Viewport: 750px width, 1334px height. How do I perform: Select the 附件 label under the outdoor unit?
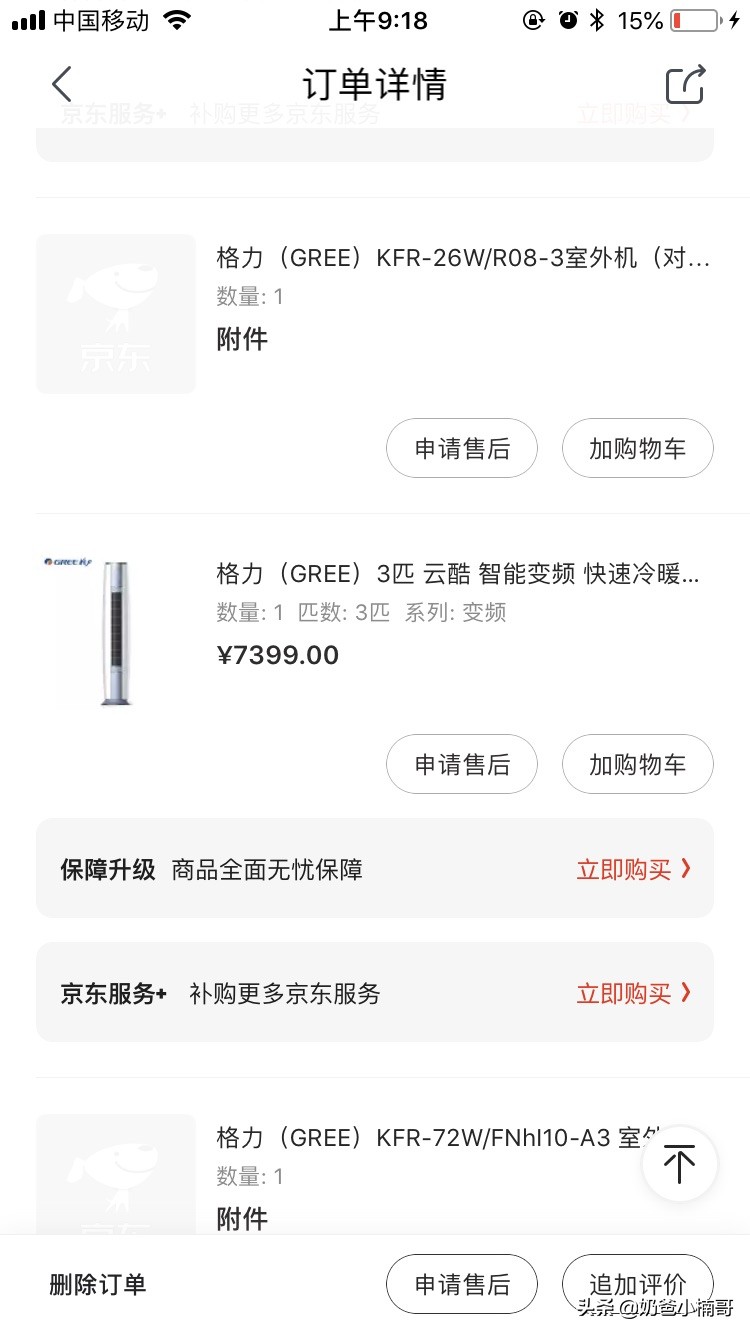pyautogui.click(x=241, y=339)
